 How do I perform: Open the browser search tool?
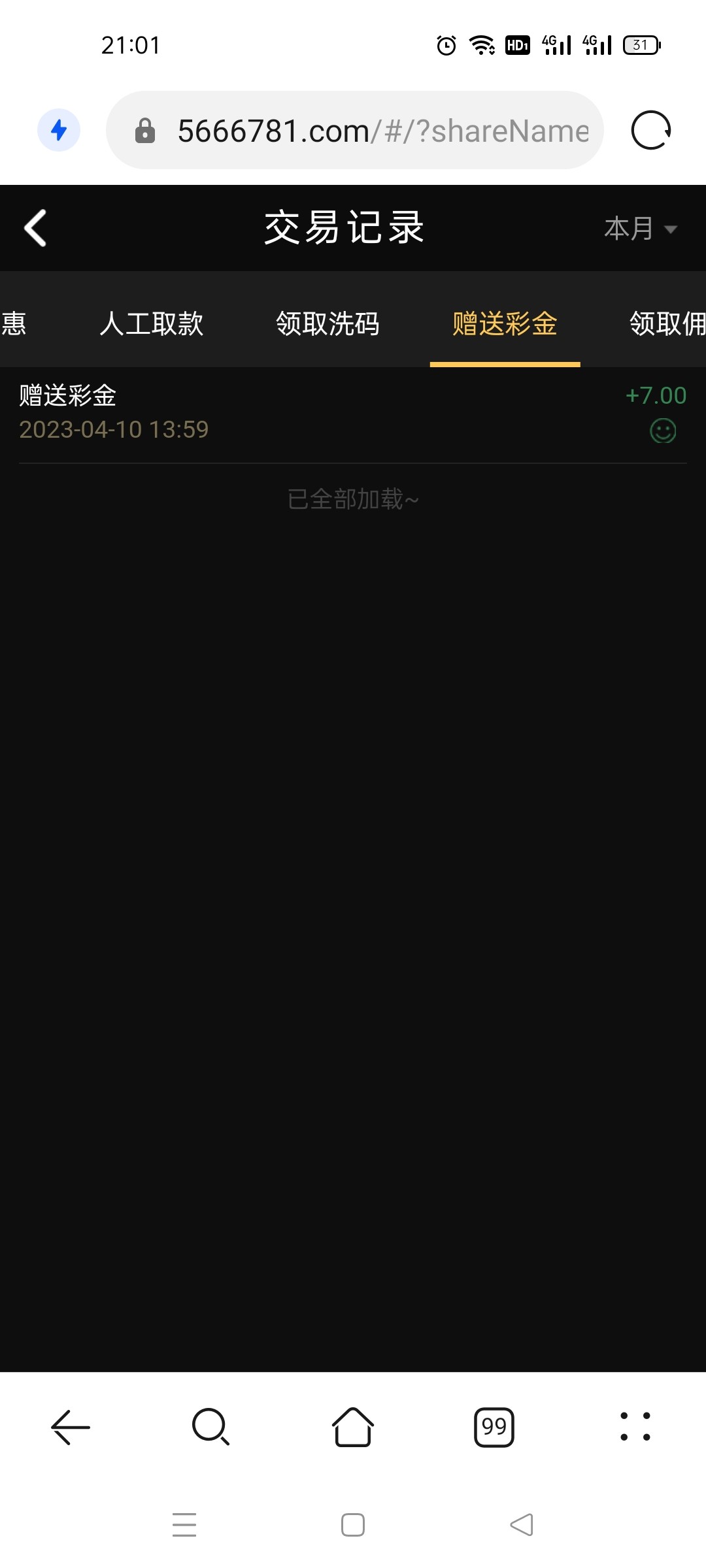[211, 1427]
